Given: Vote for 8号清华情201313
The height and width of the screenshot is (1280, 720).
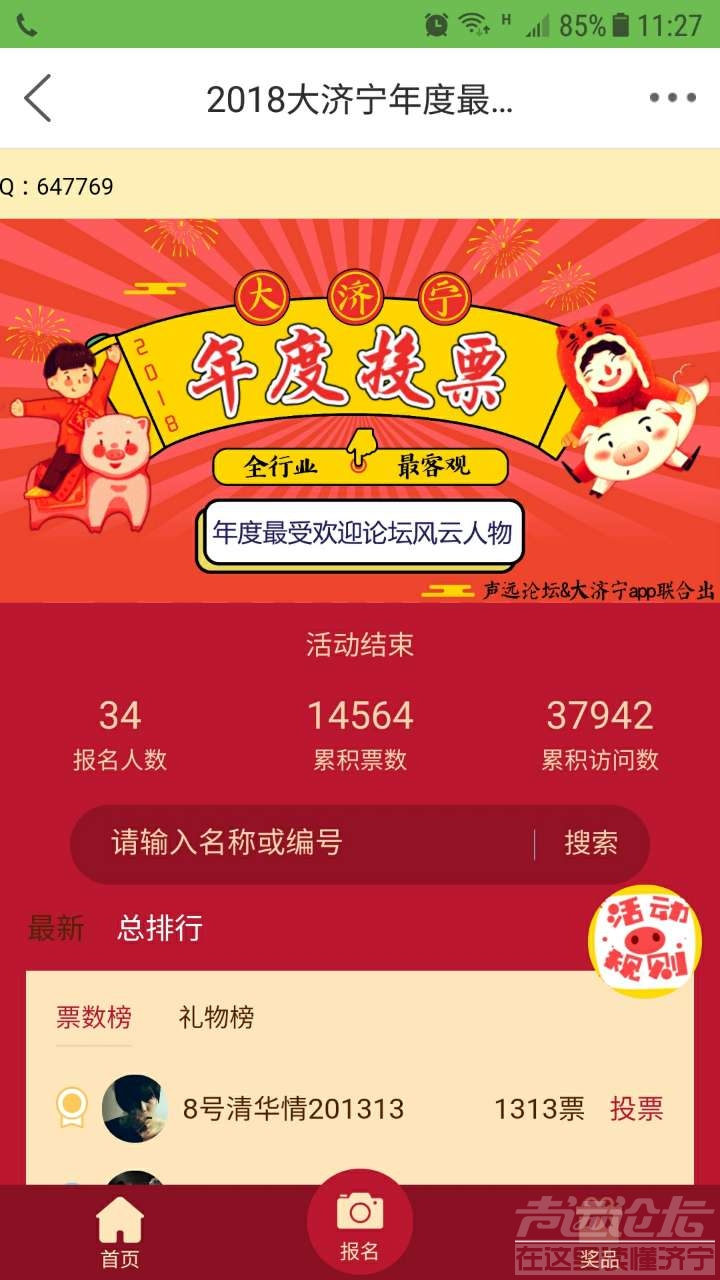Looking at the screenshot, I should click(637, 1108).
